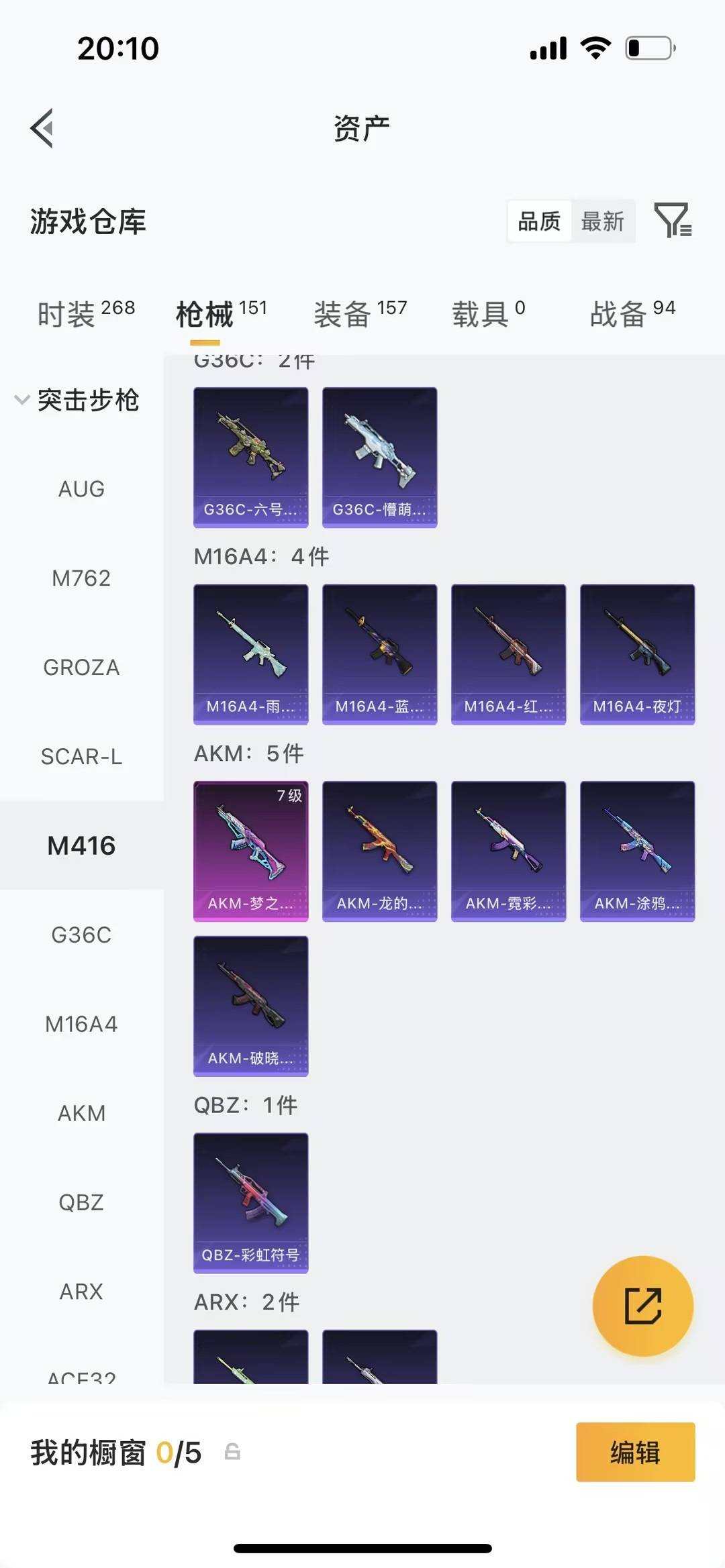The width and height of the screenshot is (725, 1568).
Task: Sort items by 最新
Action: coord(602,221)
